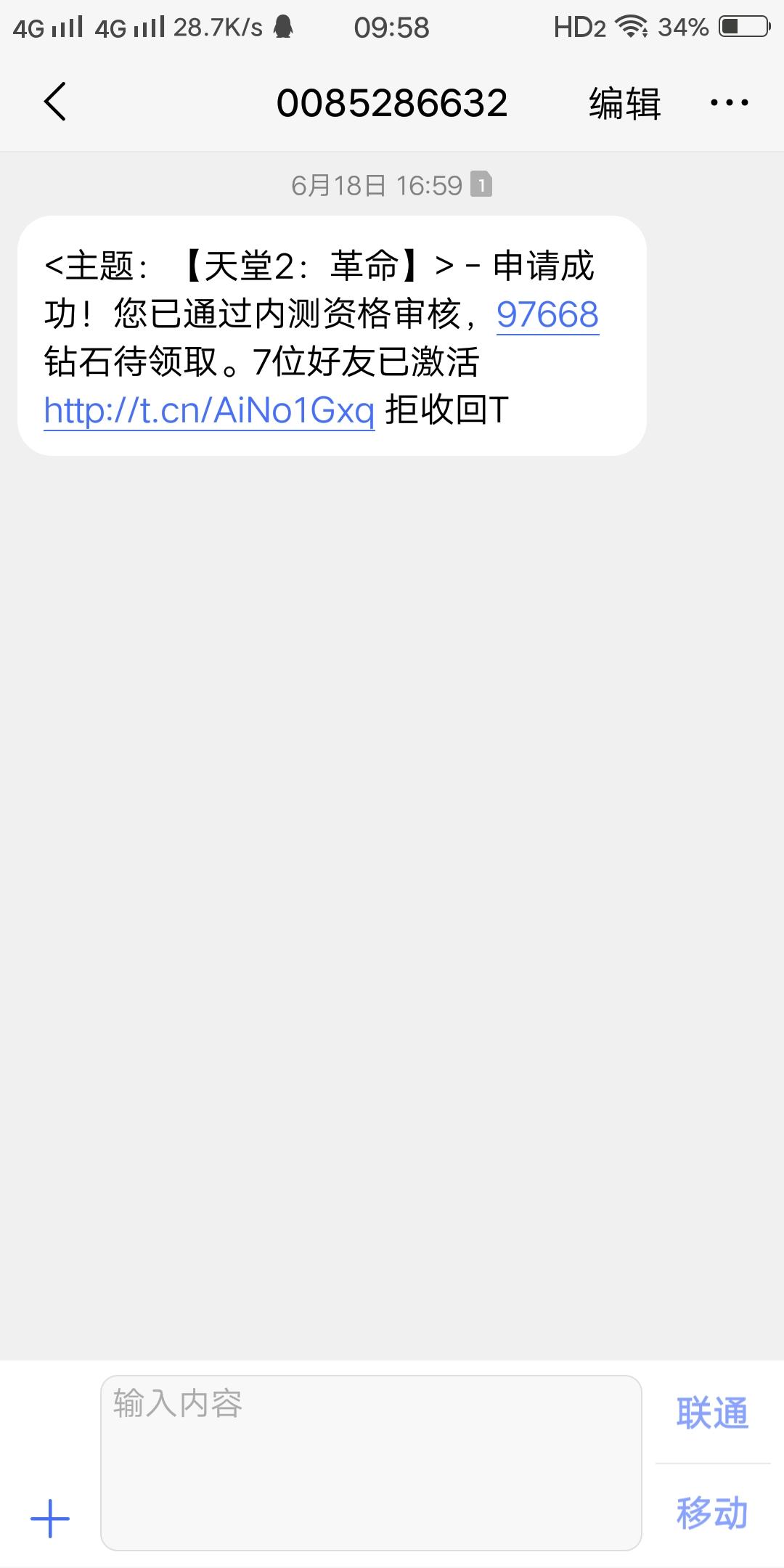Screen dimensions: 784x1568
Task: Send via the 联通 SIM
Action: [712, 1413]
